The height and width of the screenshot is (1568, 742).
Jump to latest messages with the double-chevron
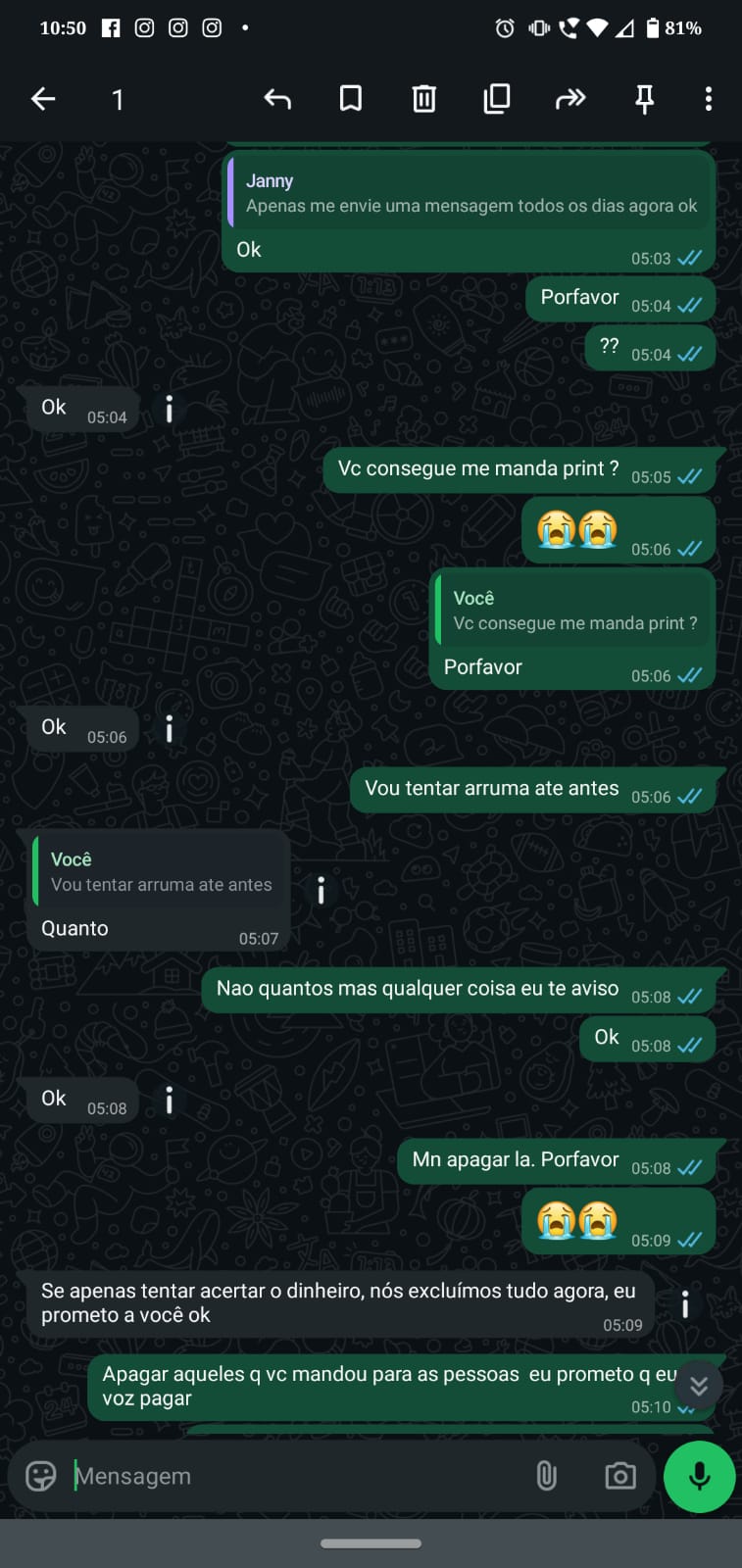699,1385
